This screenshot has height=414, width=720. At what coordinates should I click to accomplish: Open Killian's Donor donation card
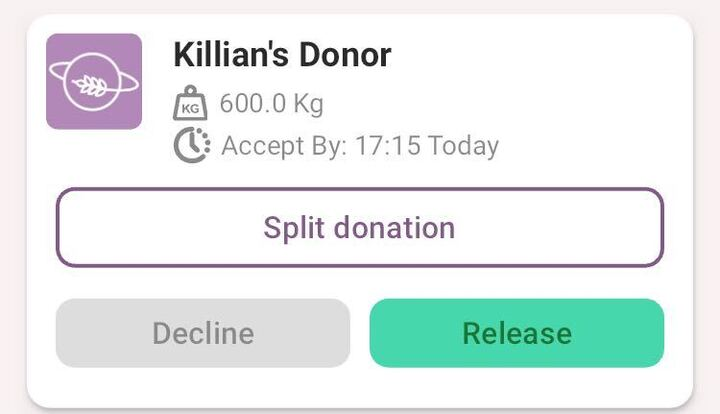pyautogui.click(x=282, y=55)
